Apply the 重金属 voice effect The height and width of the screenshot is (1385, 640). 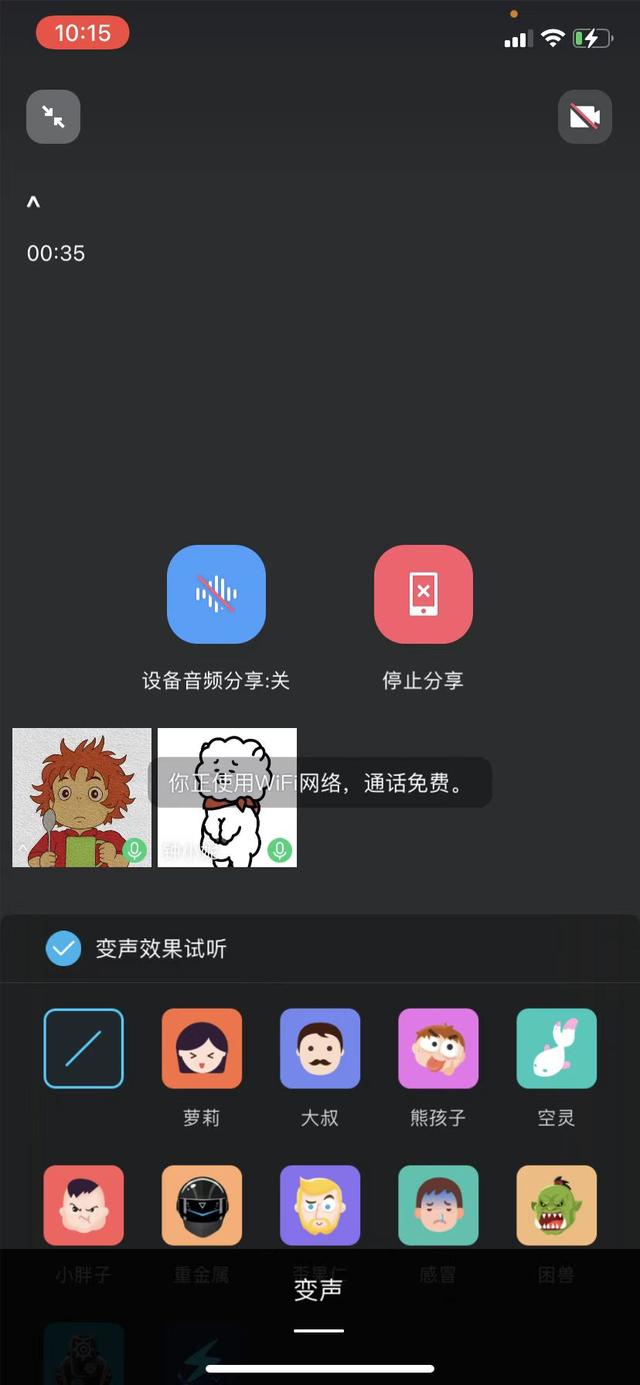(202, 1205)
